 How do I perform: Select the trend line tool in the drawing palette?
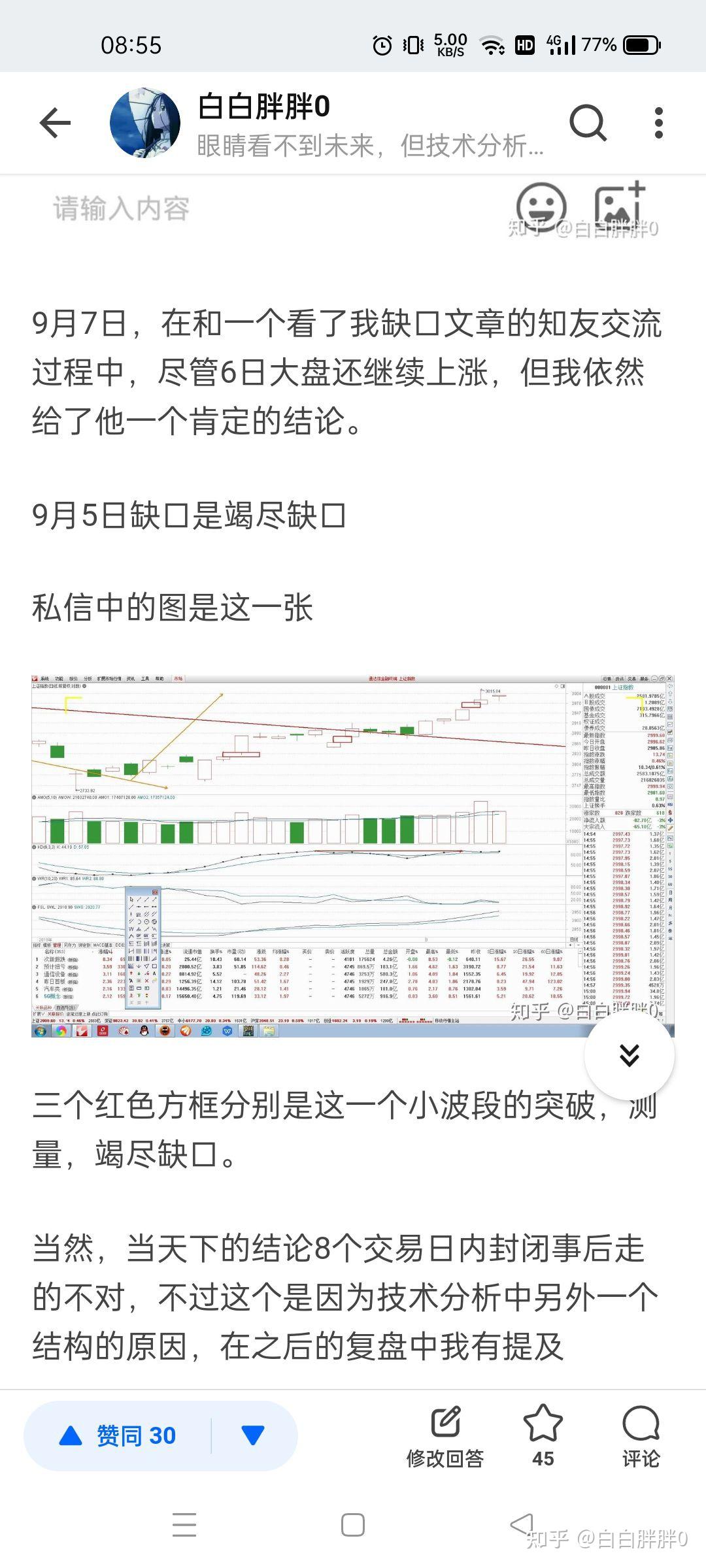pyautogui.click(x=139, y=899)
